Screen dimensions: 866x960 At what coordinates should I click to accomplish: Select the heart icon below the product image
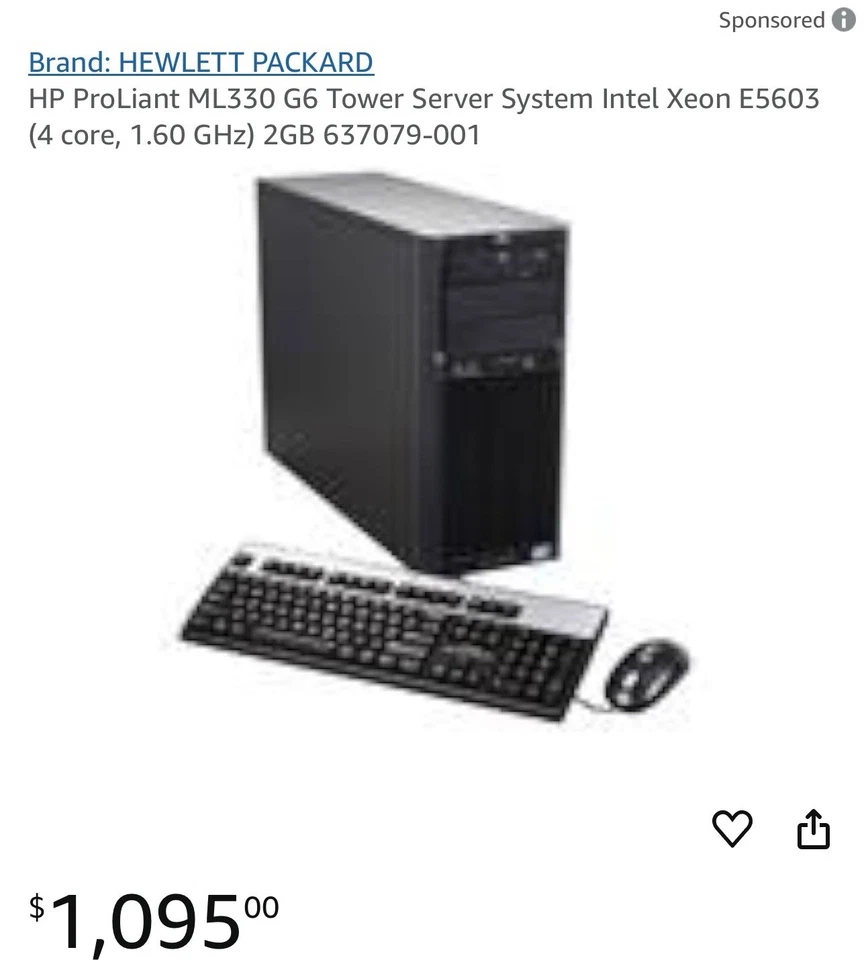pos(733,827)
